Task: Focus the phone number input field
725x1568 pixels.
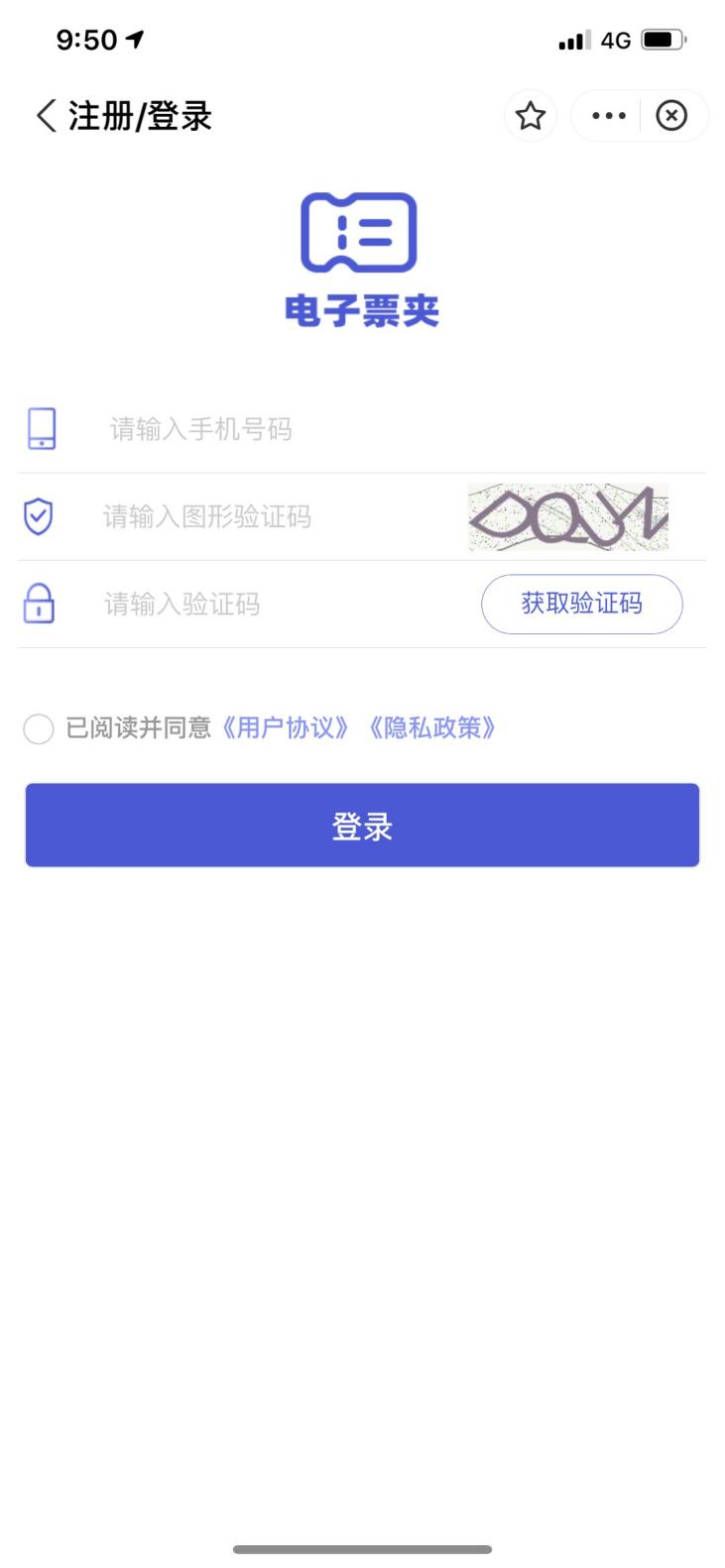Action: (x=298, y=430)
